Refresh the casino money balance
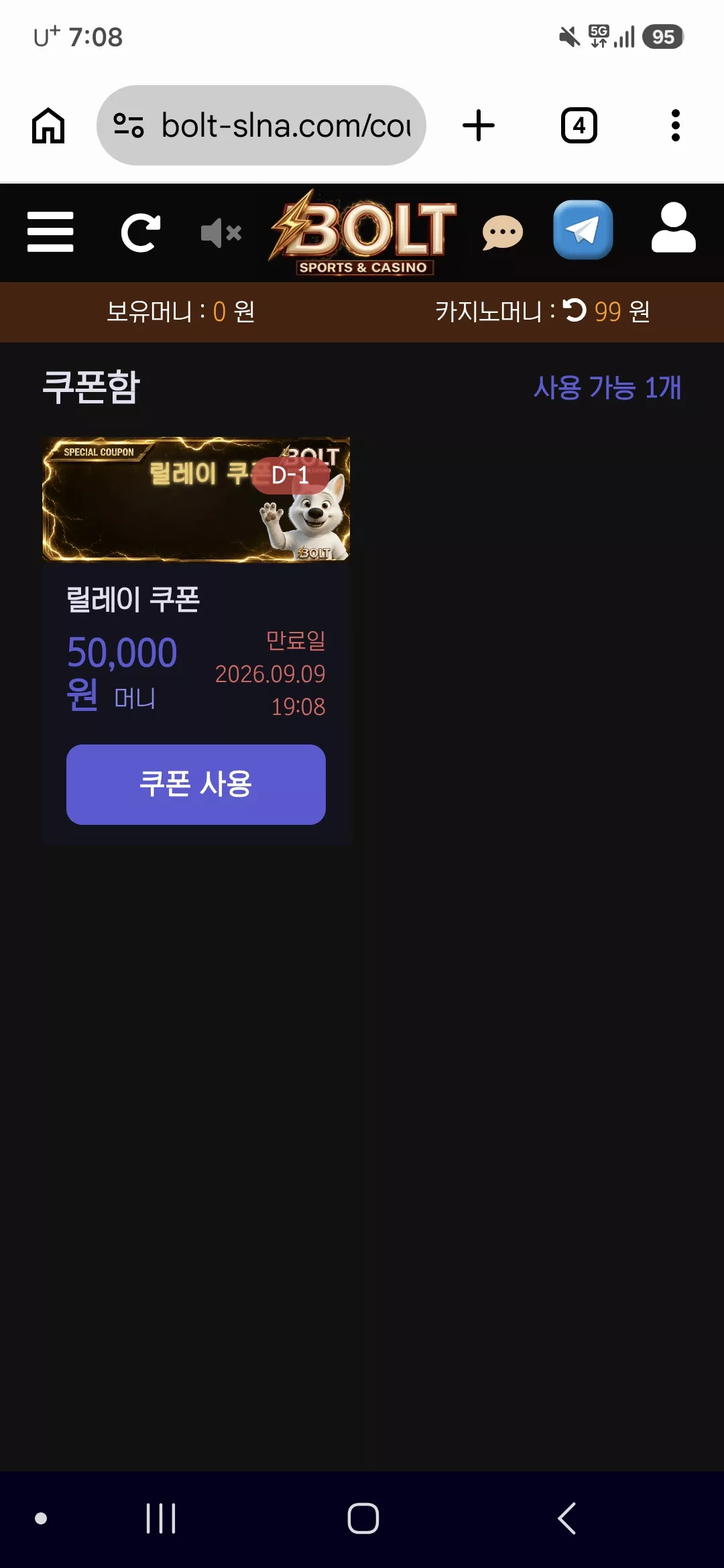The height and width of the screenshot is (1568, 724). click(574, 310)
